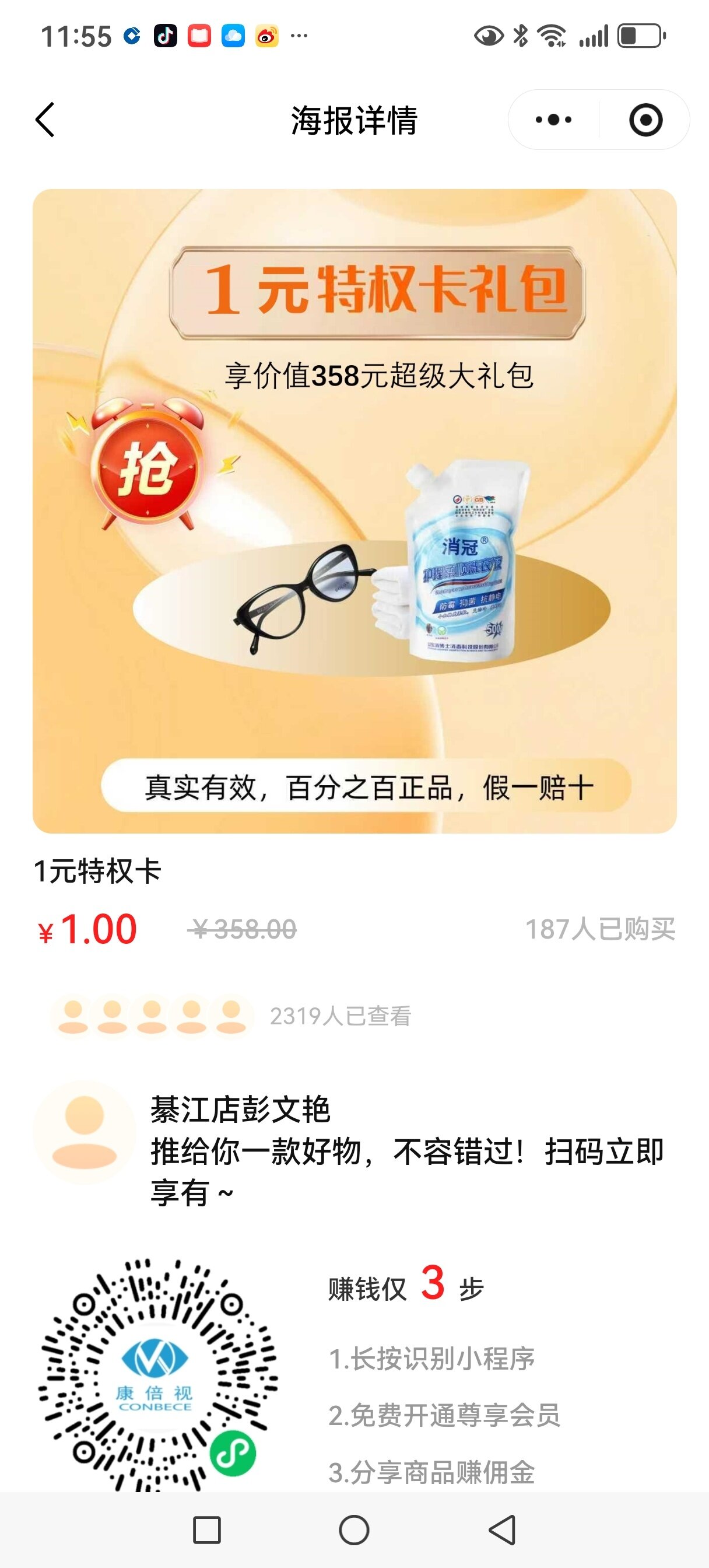Tap the system home button

pos(354,1529)
